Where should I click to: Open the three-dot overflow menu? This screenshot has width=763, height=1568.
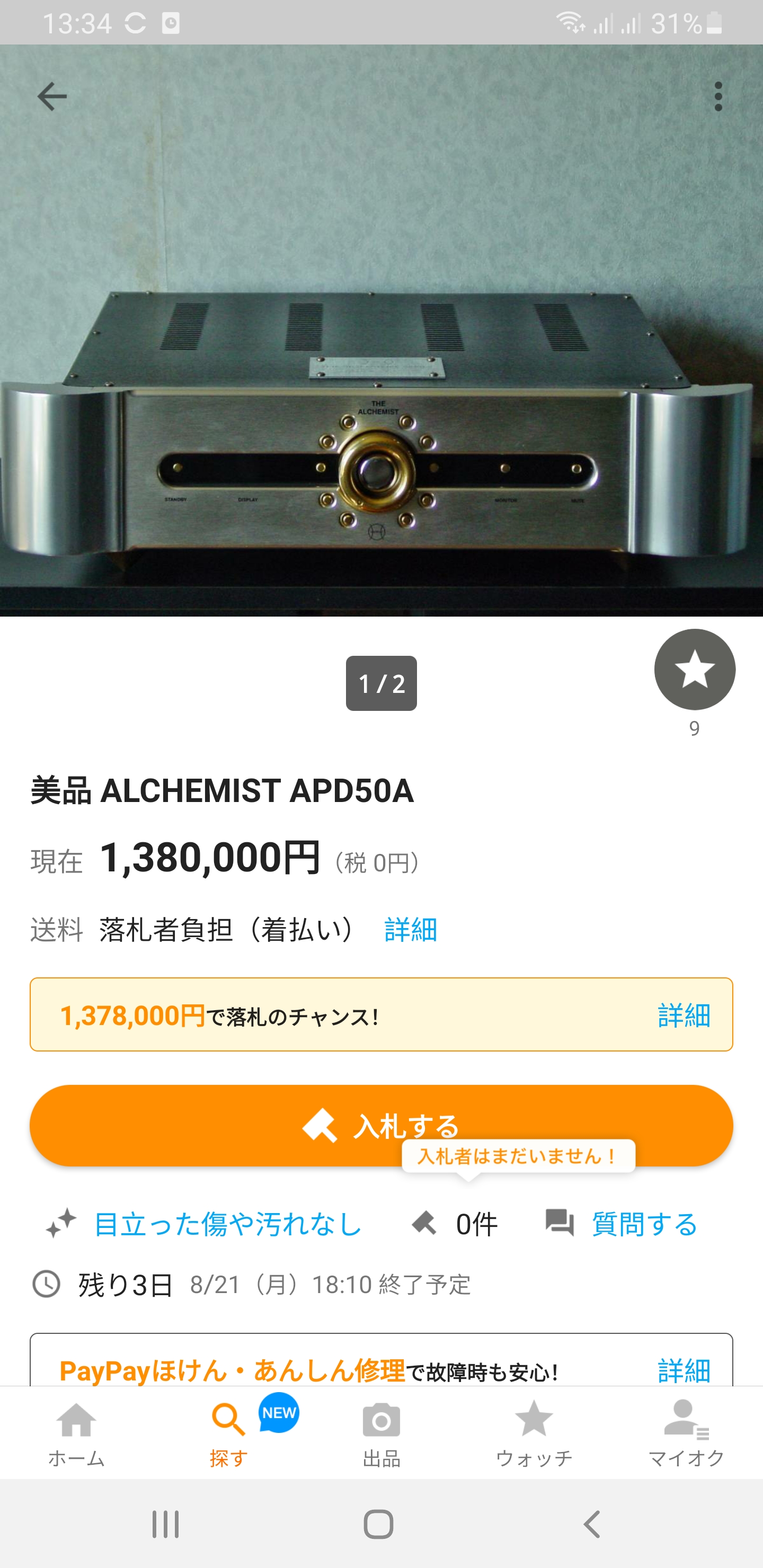pyautogui.click(x=718, y=96)
